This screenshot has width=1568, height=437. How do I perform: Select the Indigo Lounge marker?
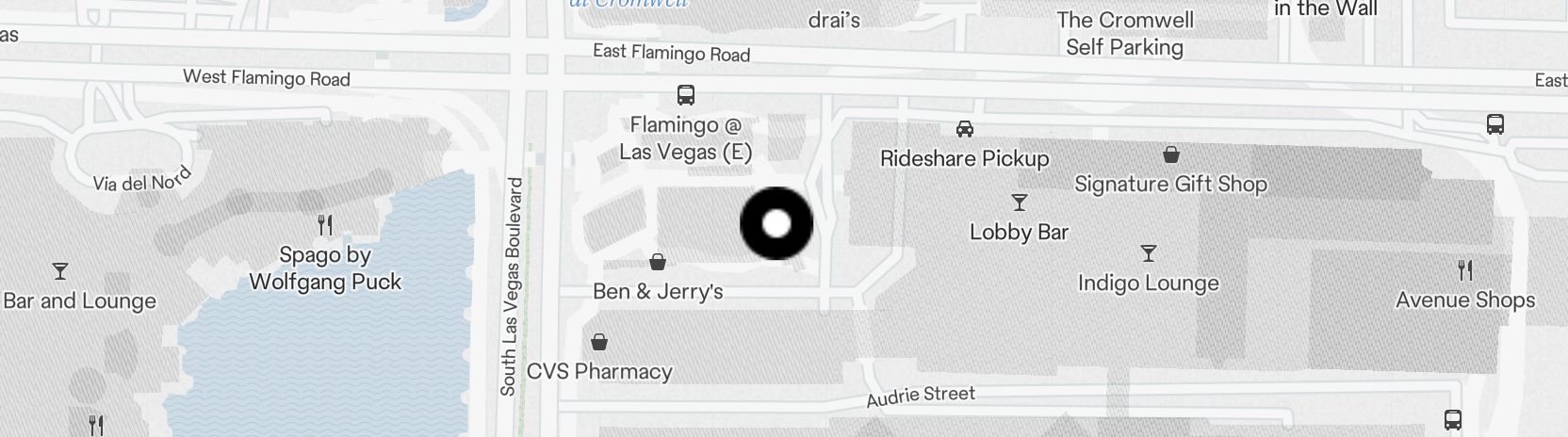click(x=1148, y=253)
